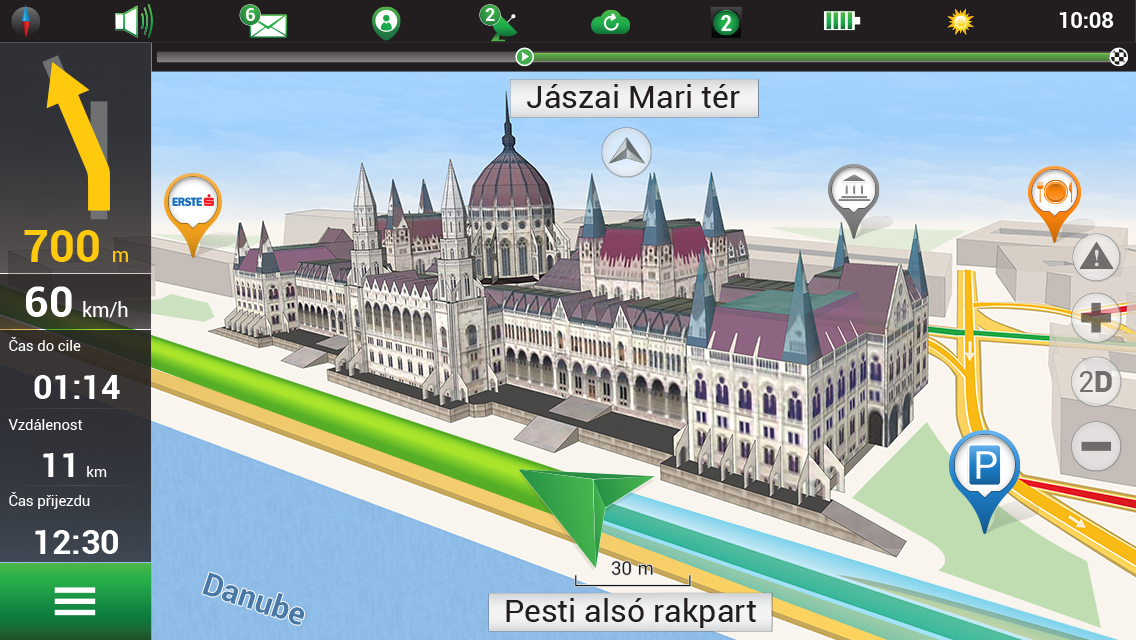Open the GPS satellite status icon

pos(498,22)
